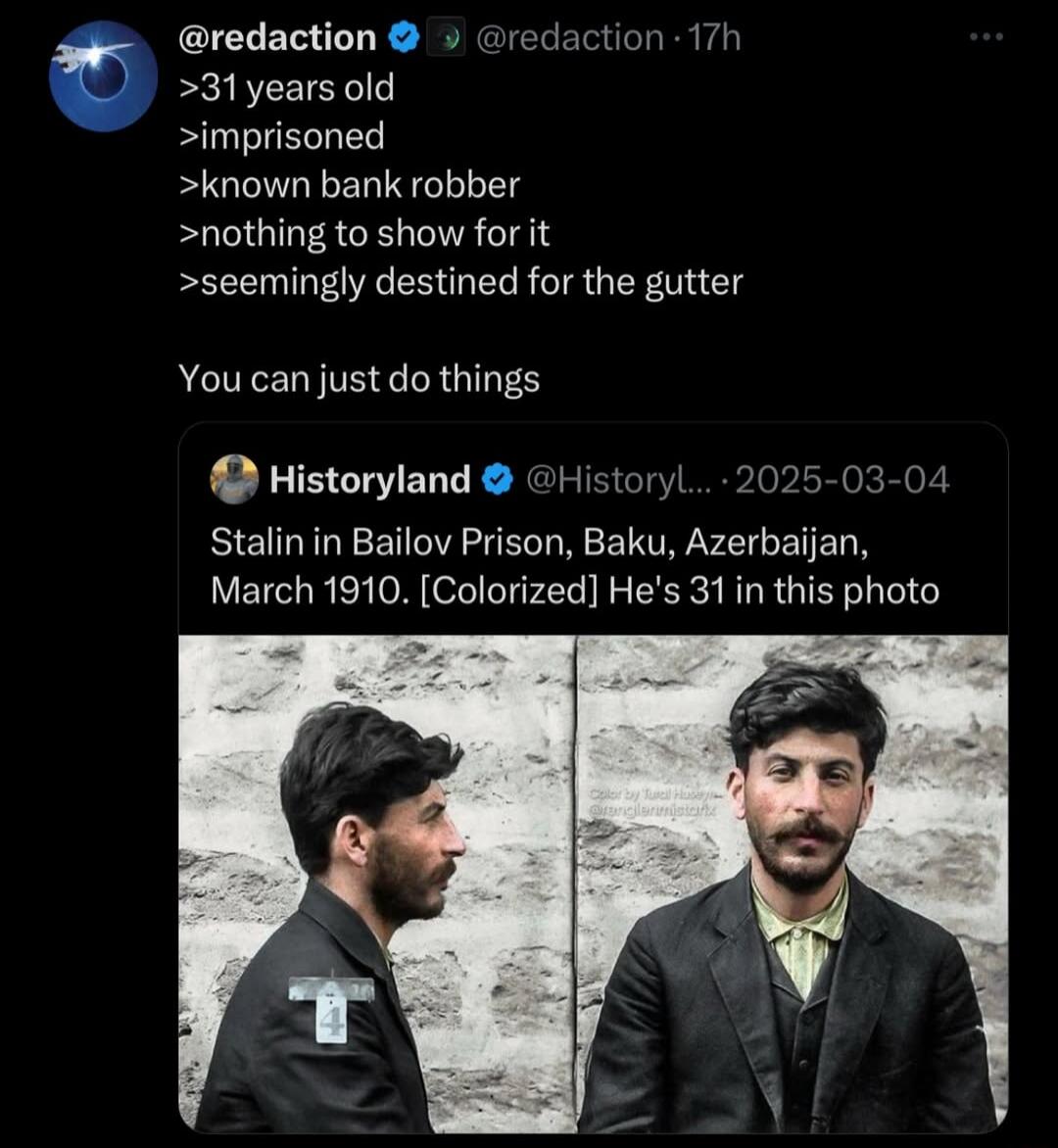Click the greentext line '>known bank robber'
The image size is (1058, 1148).
coord(350,184)
